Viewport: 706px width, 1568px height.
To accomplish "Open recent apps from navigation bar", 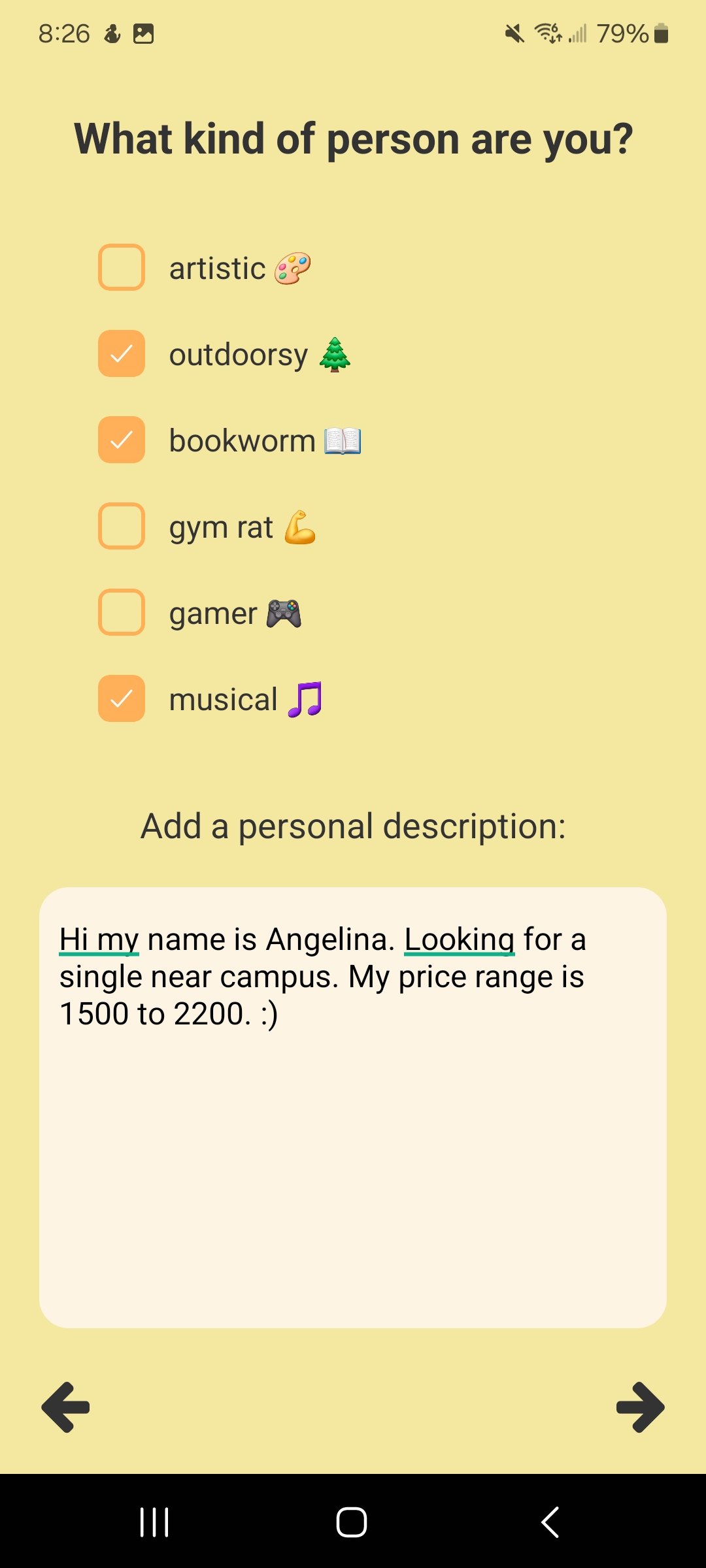I will (155, 1522).
